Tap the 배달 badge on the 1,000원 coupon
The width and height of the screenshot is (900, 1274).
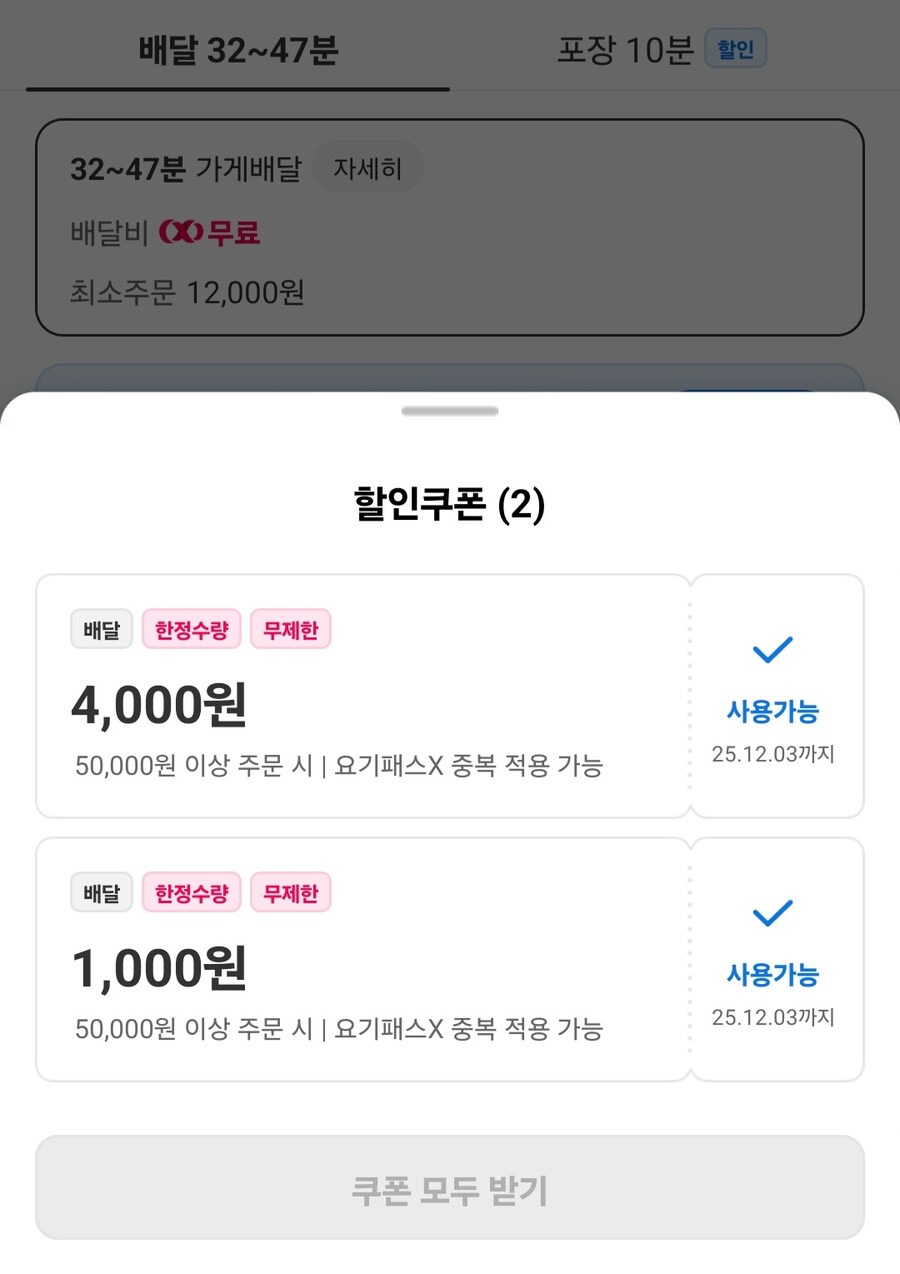click(x=101, y=892)
